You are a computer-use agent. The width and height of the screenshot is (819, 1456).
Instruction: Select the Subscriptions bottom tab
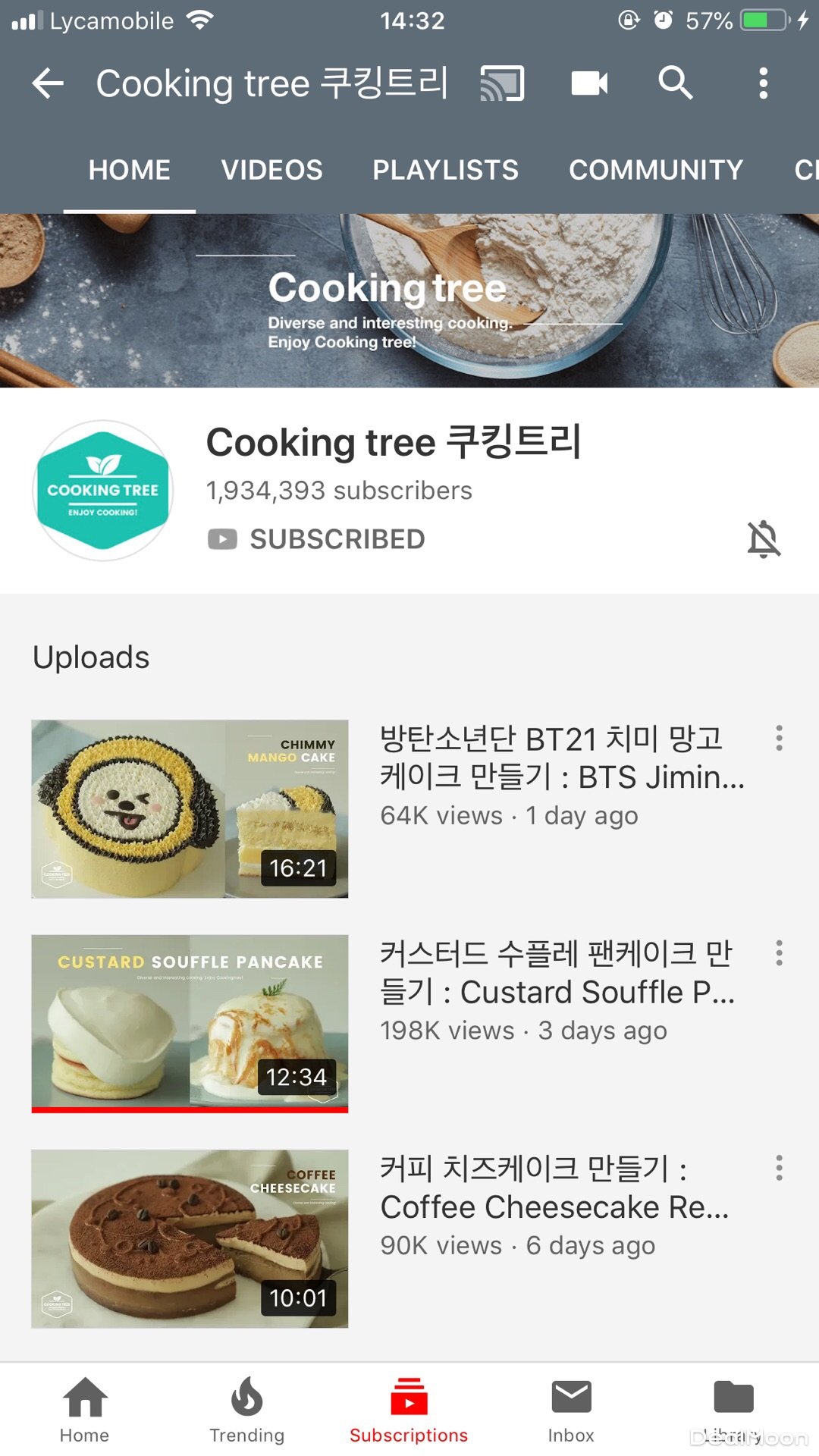coord(409,1410)
